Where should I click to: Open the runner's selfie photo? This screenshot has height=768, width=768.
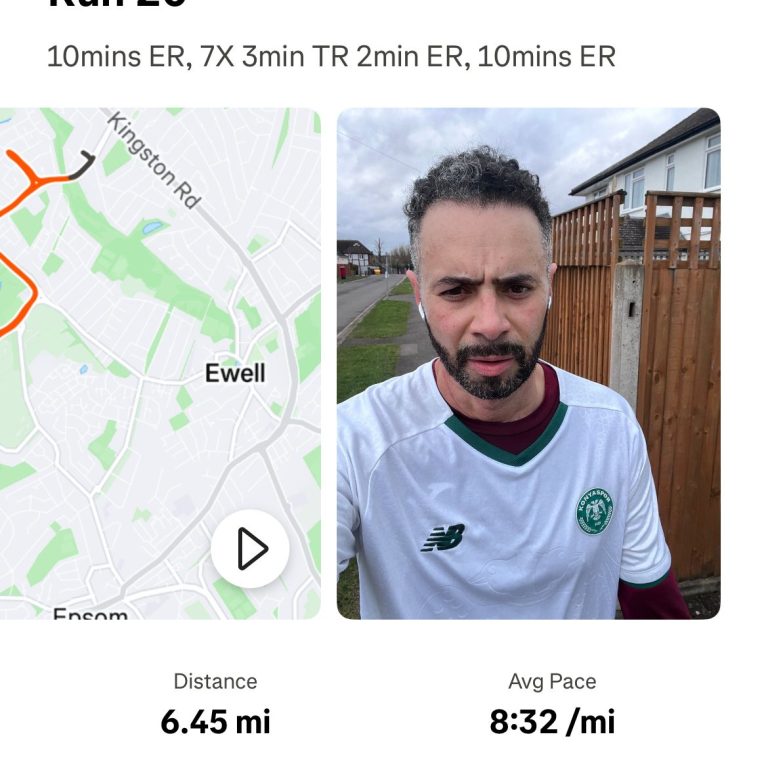528,364
